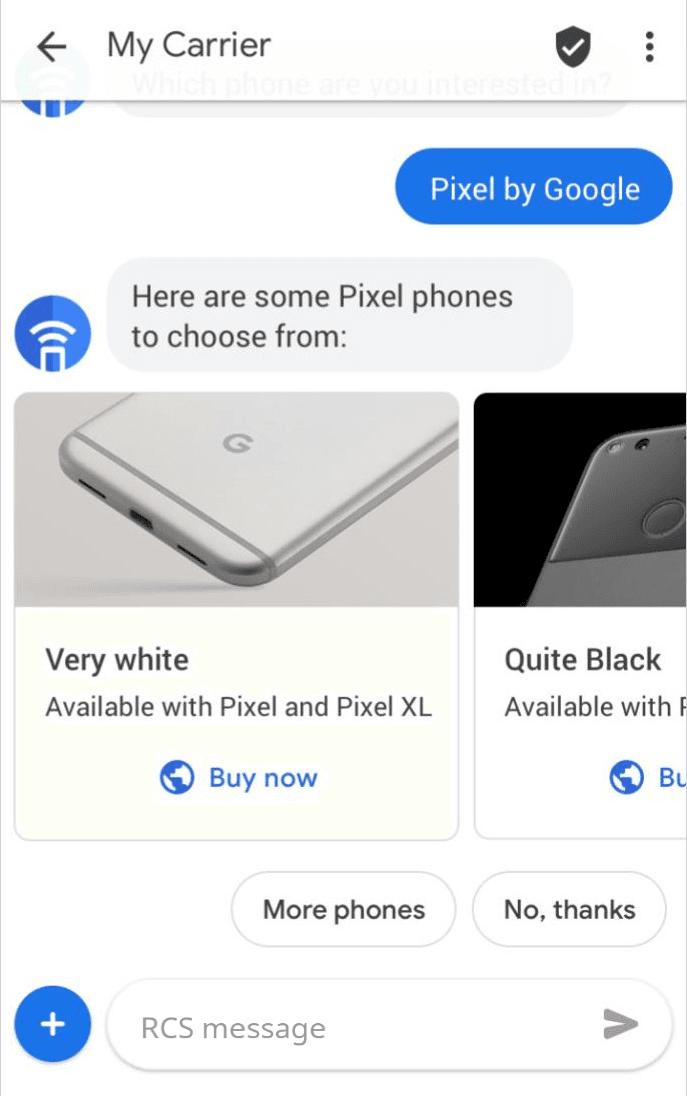Image resolution: width=687 pixels, height=1096 pixels.
Task: Send the message with arrow icon
Action: (x=621, y=1024)
